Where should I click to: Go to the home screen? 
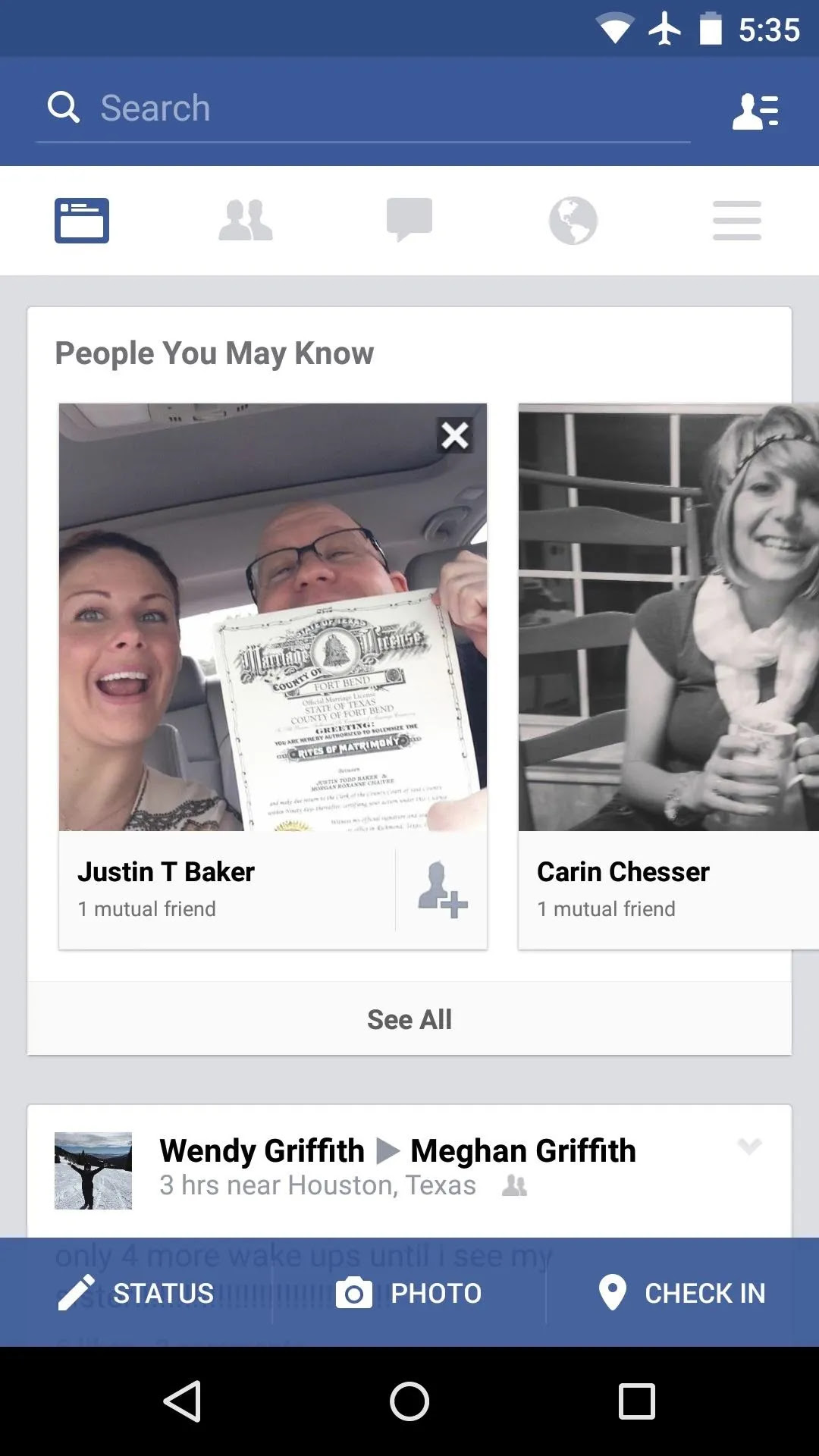tap(409, 1401)
